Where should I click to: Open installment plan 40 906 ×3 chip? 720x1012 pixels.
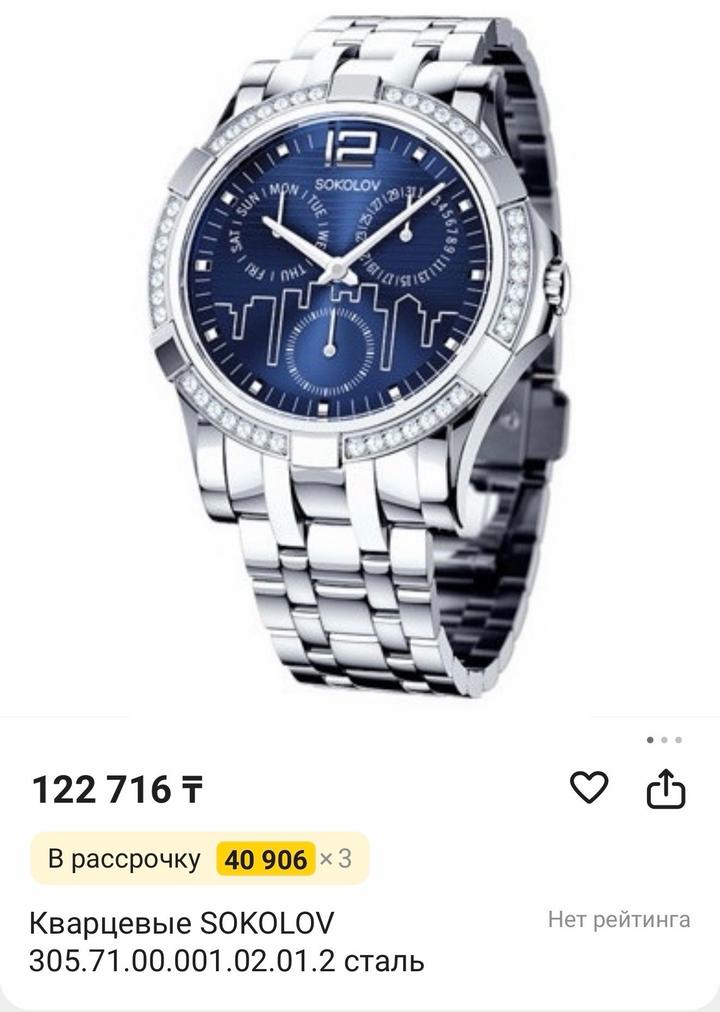click(x=199, y=858)
